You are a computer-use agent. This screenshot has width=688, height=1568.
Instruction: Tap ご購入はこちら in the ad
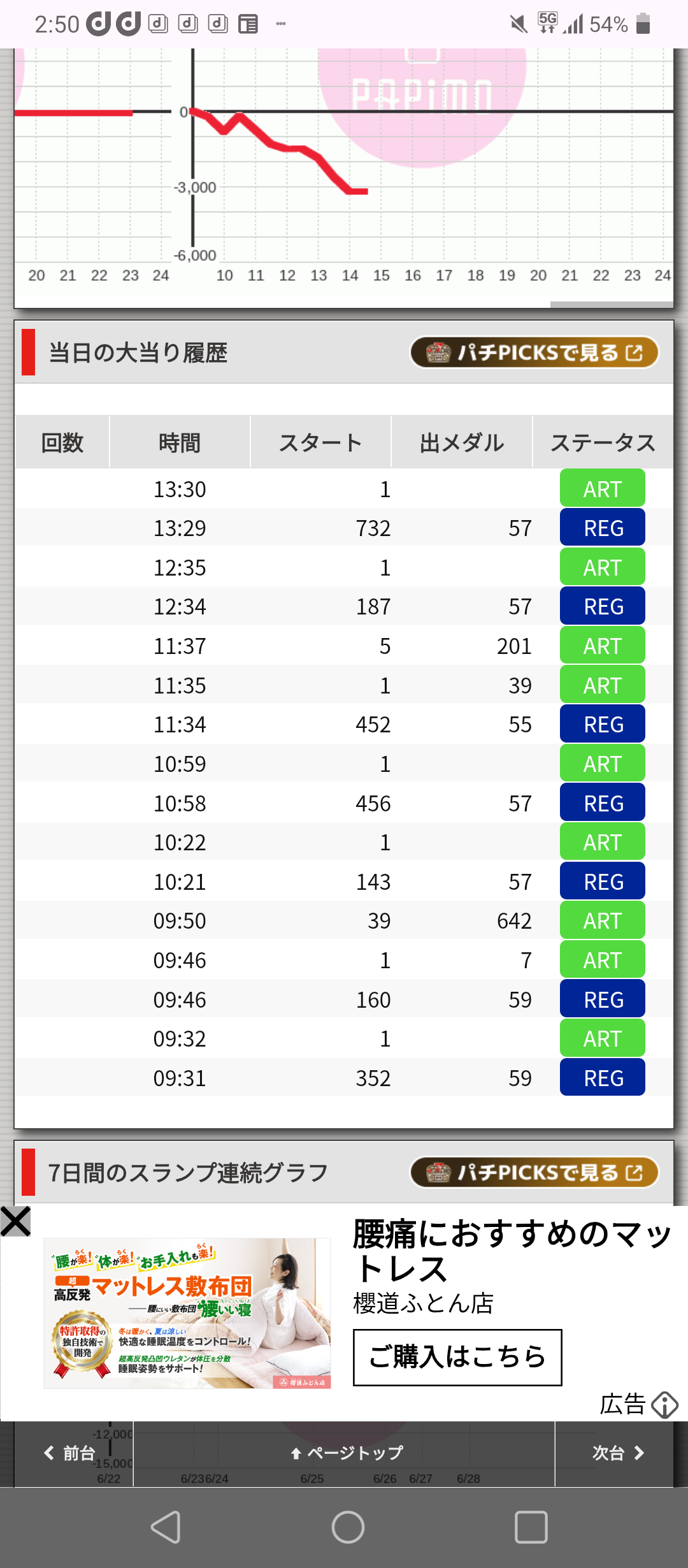pos(457,1357)
